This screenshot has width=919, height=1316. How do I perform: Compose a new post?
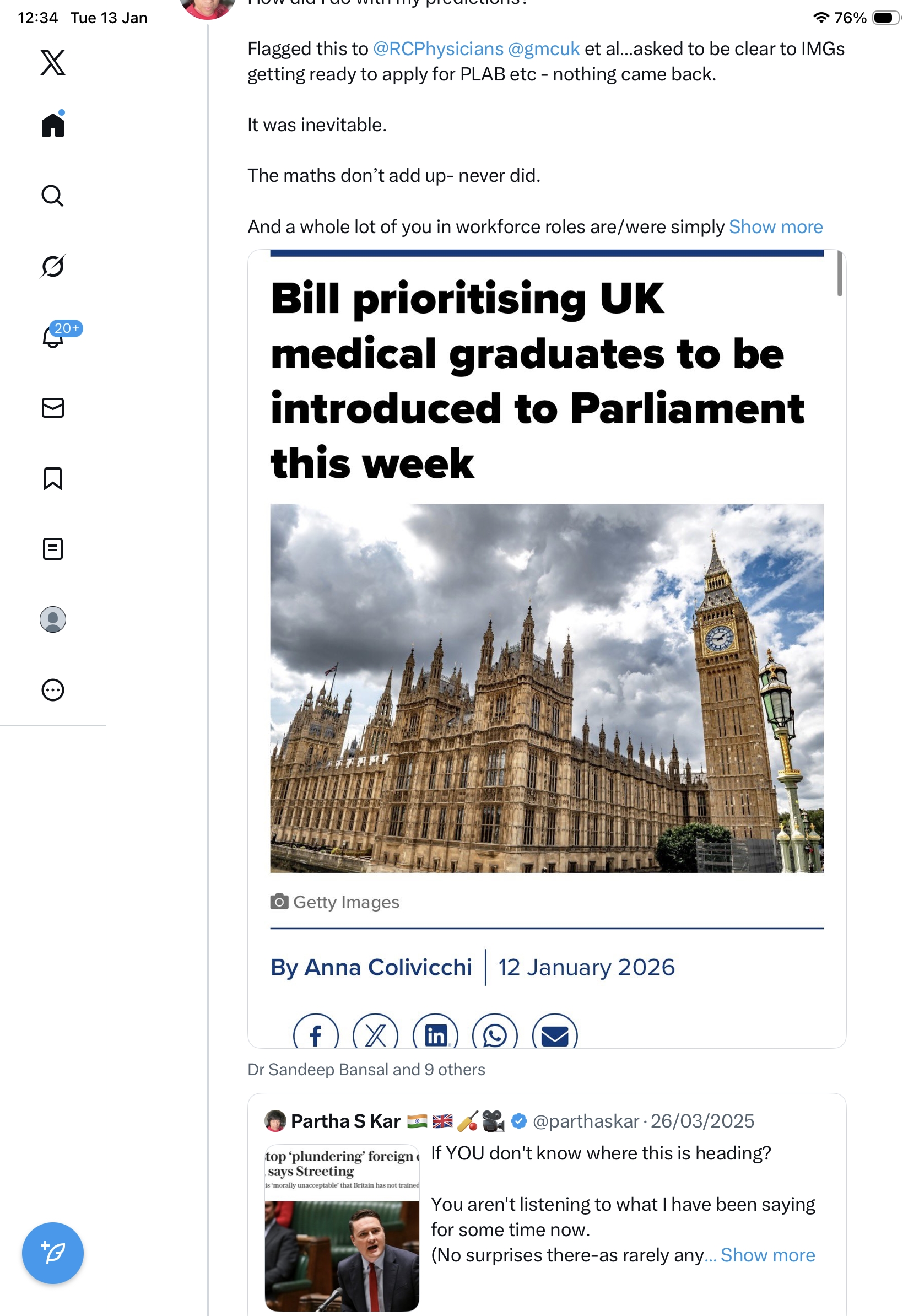click(53, 1253)
